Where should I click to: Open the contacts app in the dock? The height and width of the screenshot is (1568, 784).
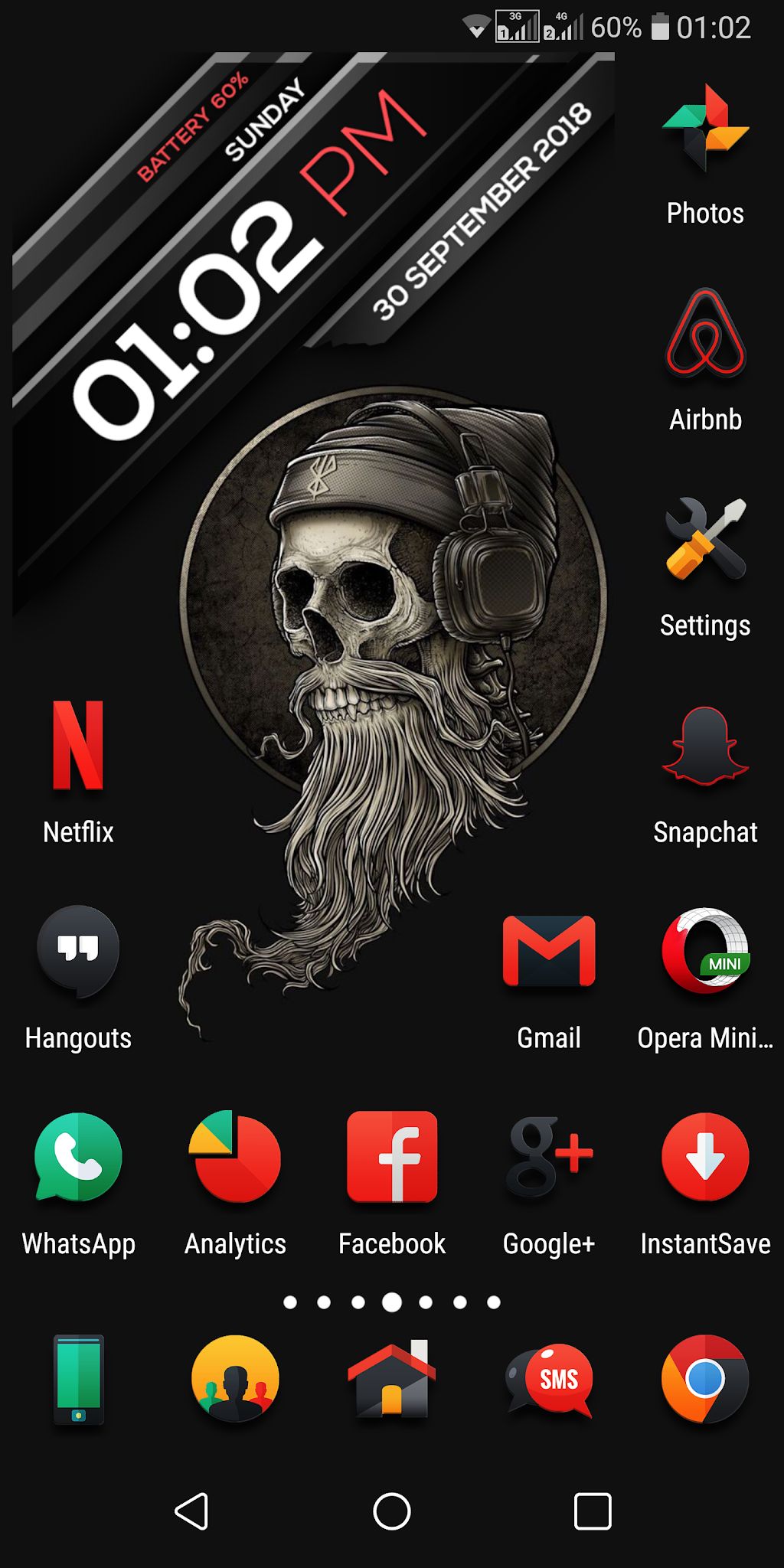235,1379
